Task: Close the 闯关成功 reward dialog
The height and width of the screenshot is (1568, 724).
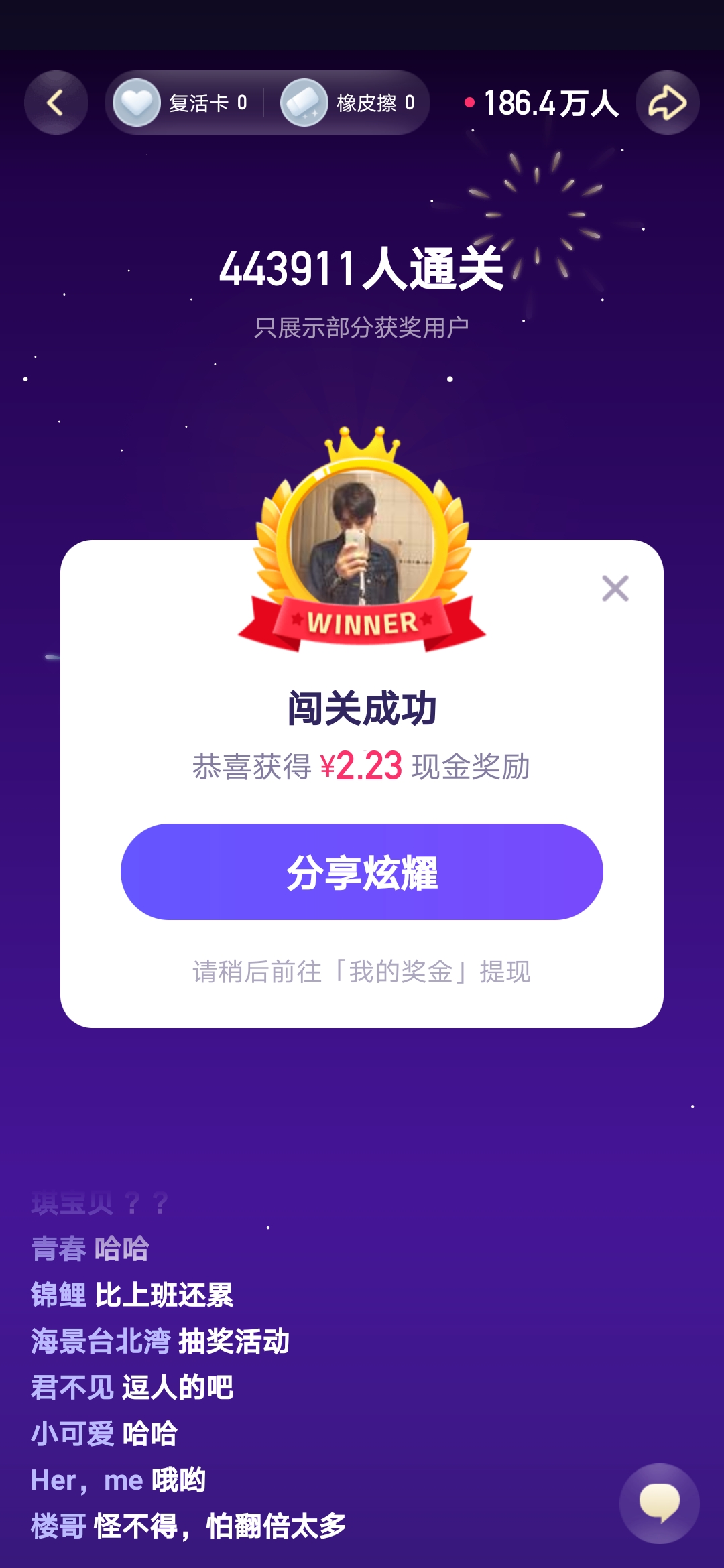Action: tap(615, 588)
